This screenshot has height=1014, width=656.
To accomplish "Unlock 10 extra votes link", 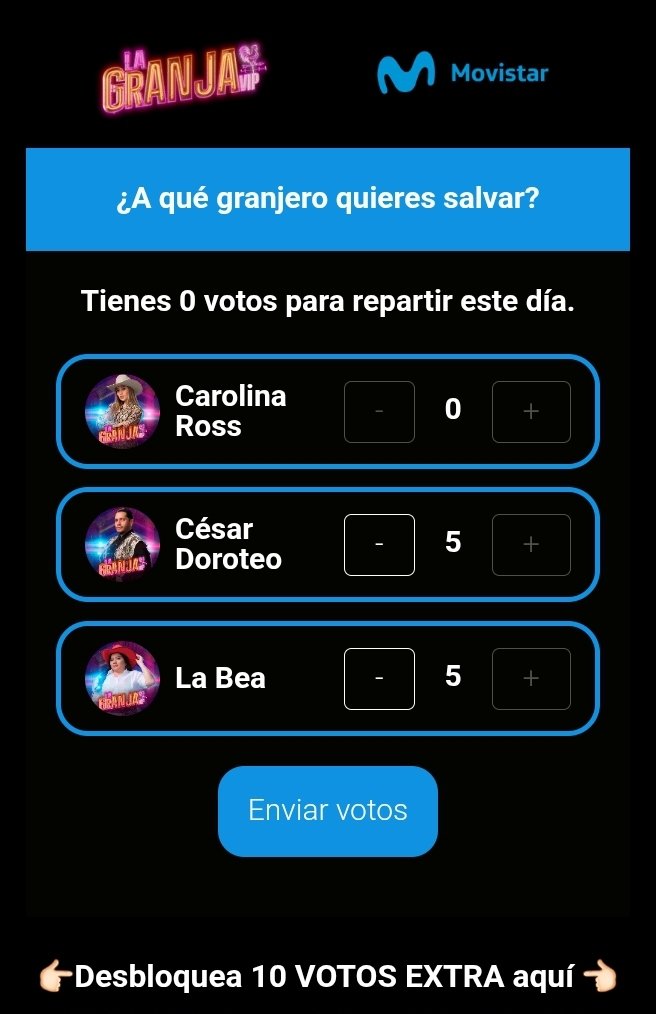I will 328,976.
